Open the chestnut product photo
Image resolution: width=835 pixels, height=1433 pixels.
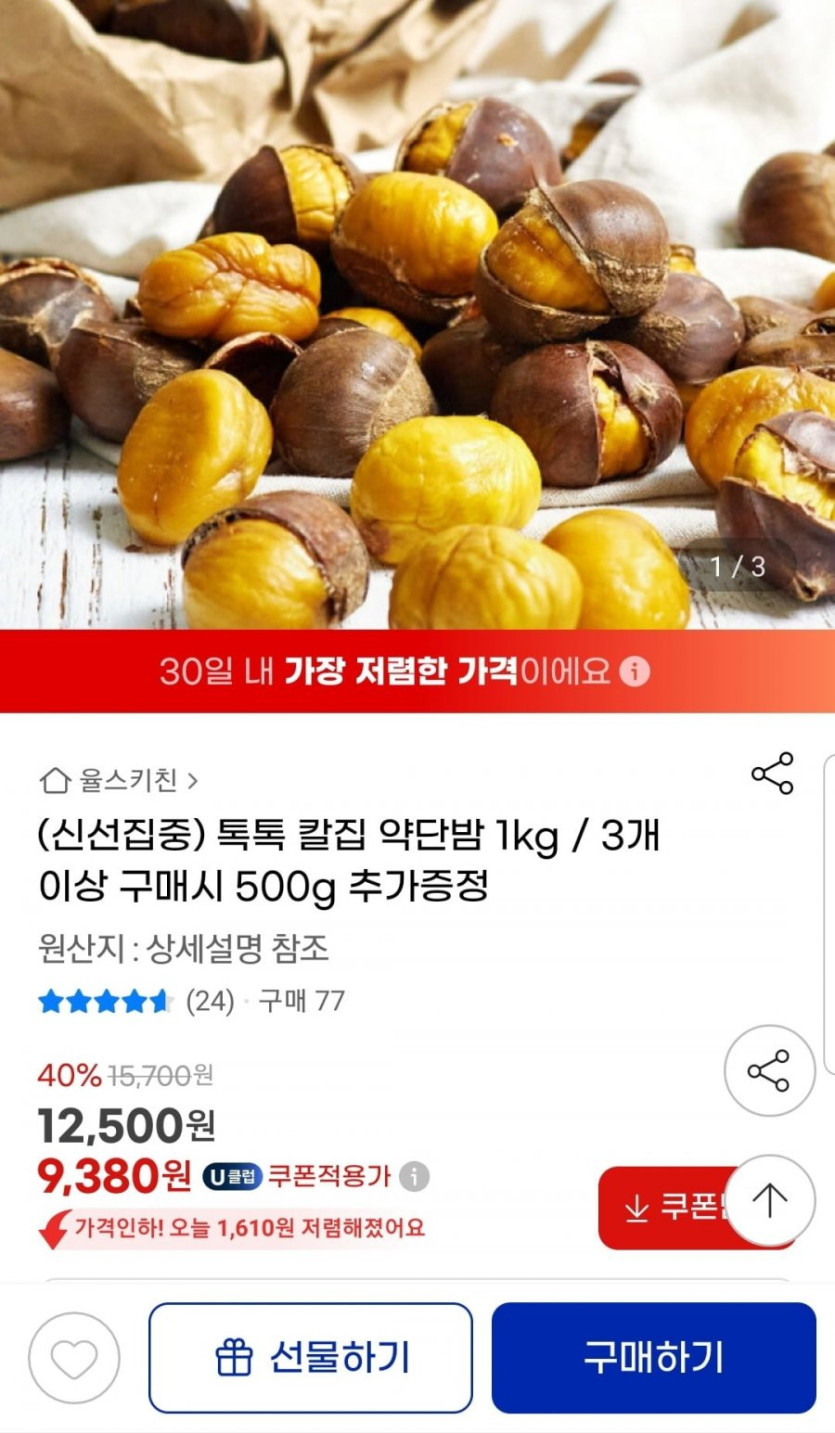tap(417, 315)
